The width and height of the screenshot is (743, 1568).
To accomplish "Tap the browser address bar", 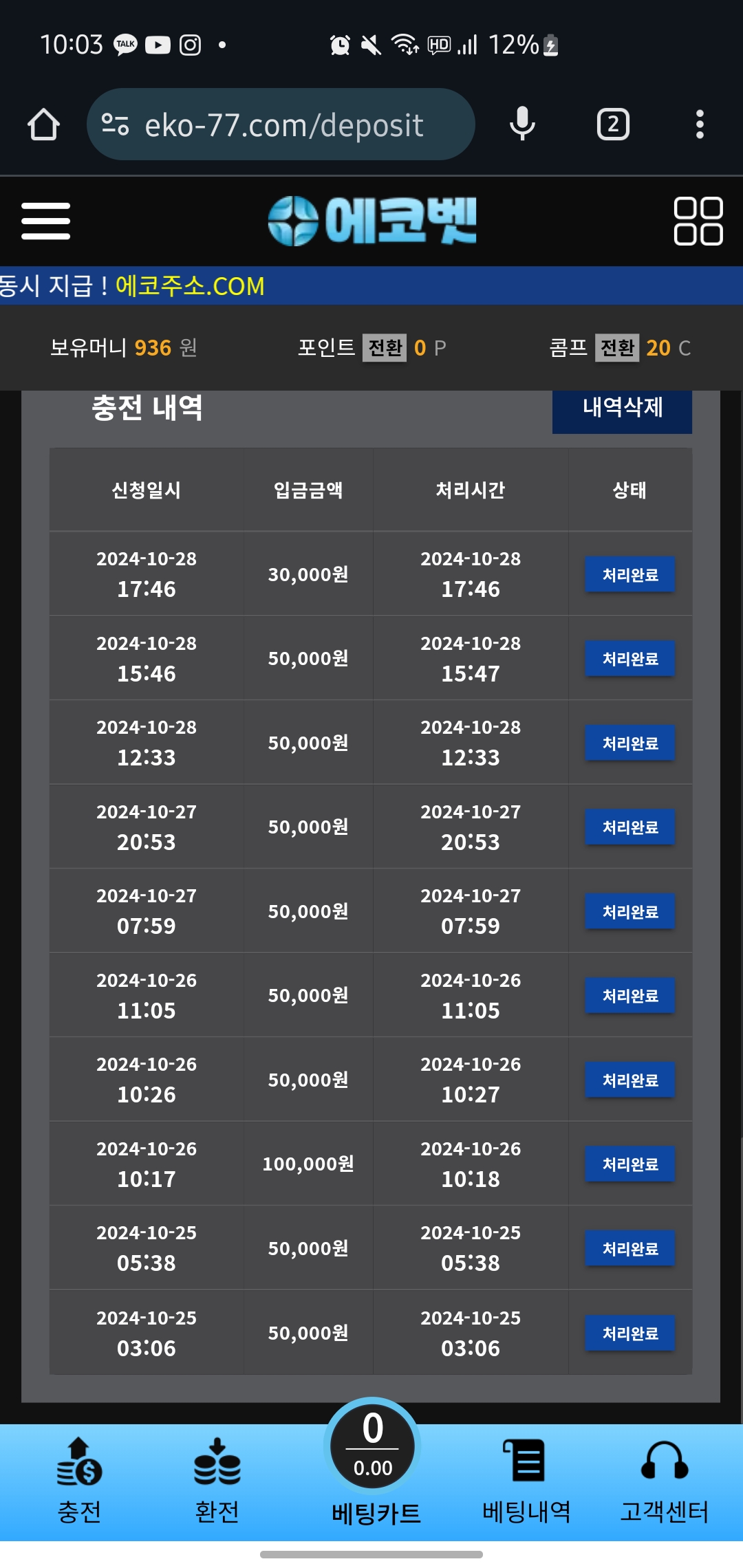I will [x=281, y=124].
